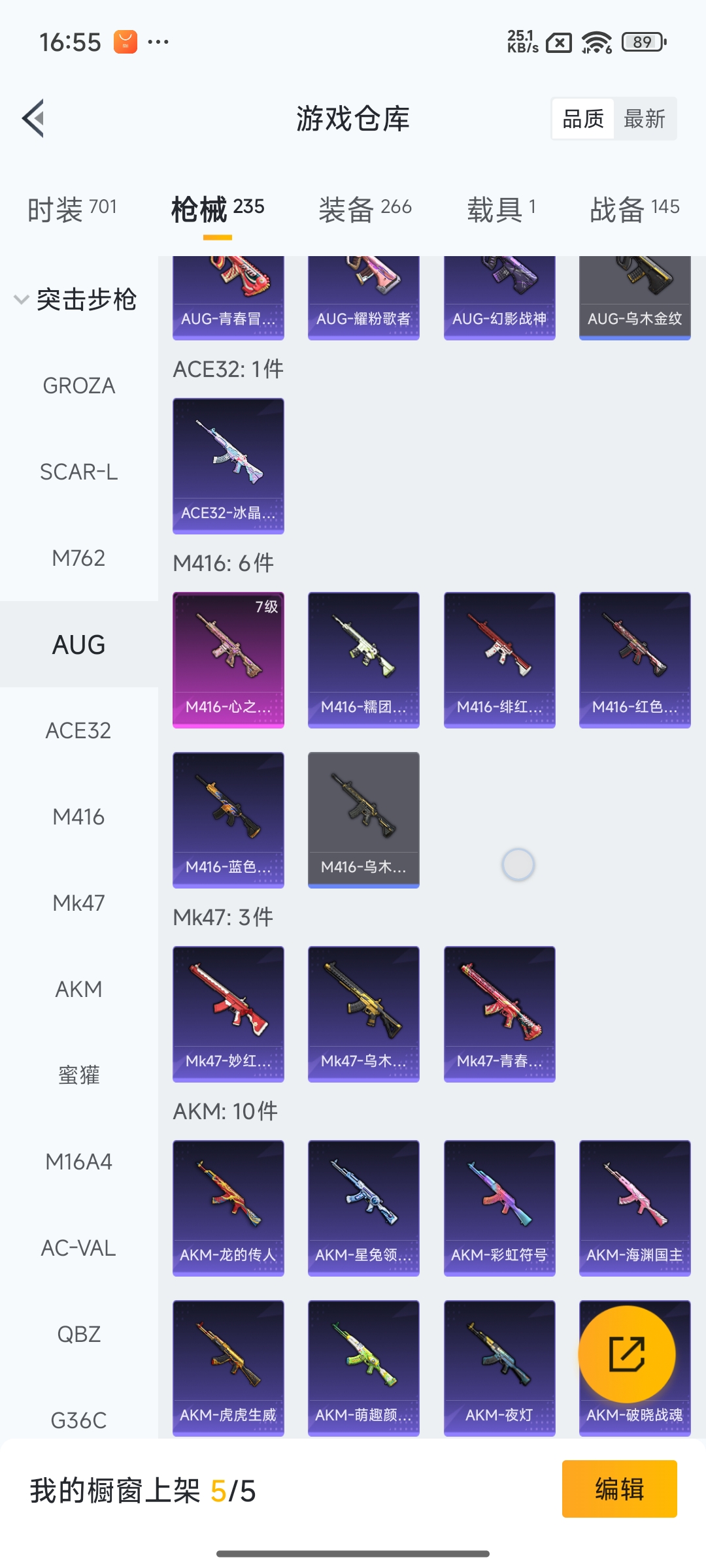Switch to the 时装 tab
The height and width of the screenshot is (1568, 706).
[x=72, y=209]
